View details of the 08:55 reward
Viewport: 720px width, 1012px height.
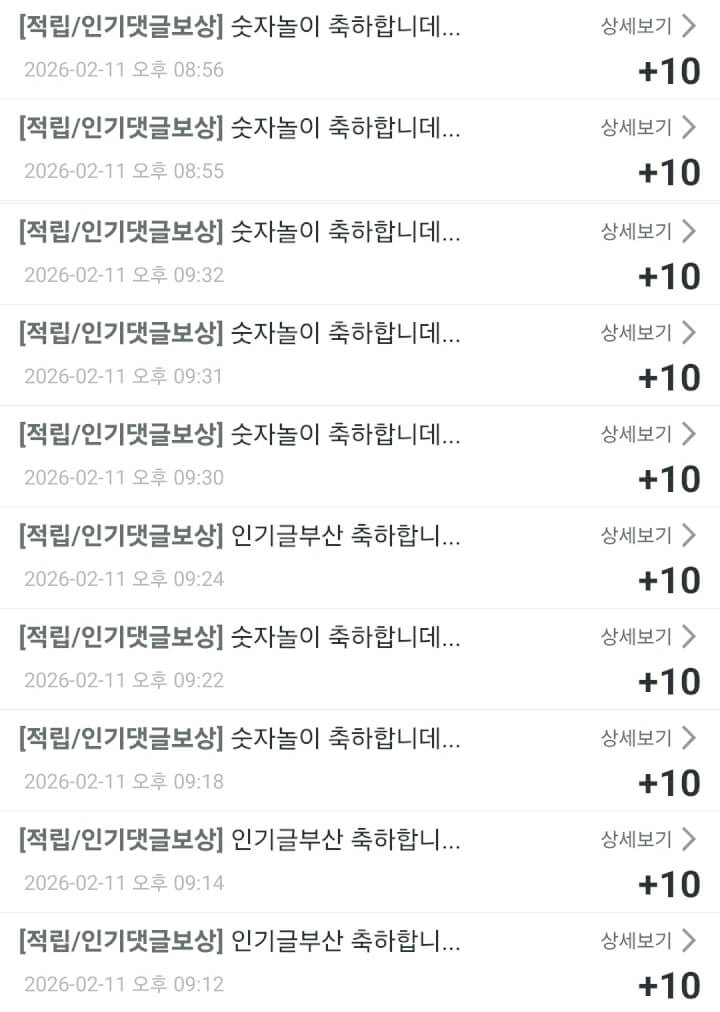coord(647,128)
